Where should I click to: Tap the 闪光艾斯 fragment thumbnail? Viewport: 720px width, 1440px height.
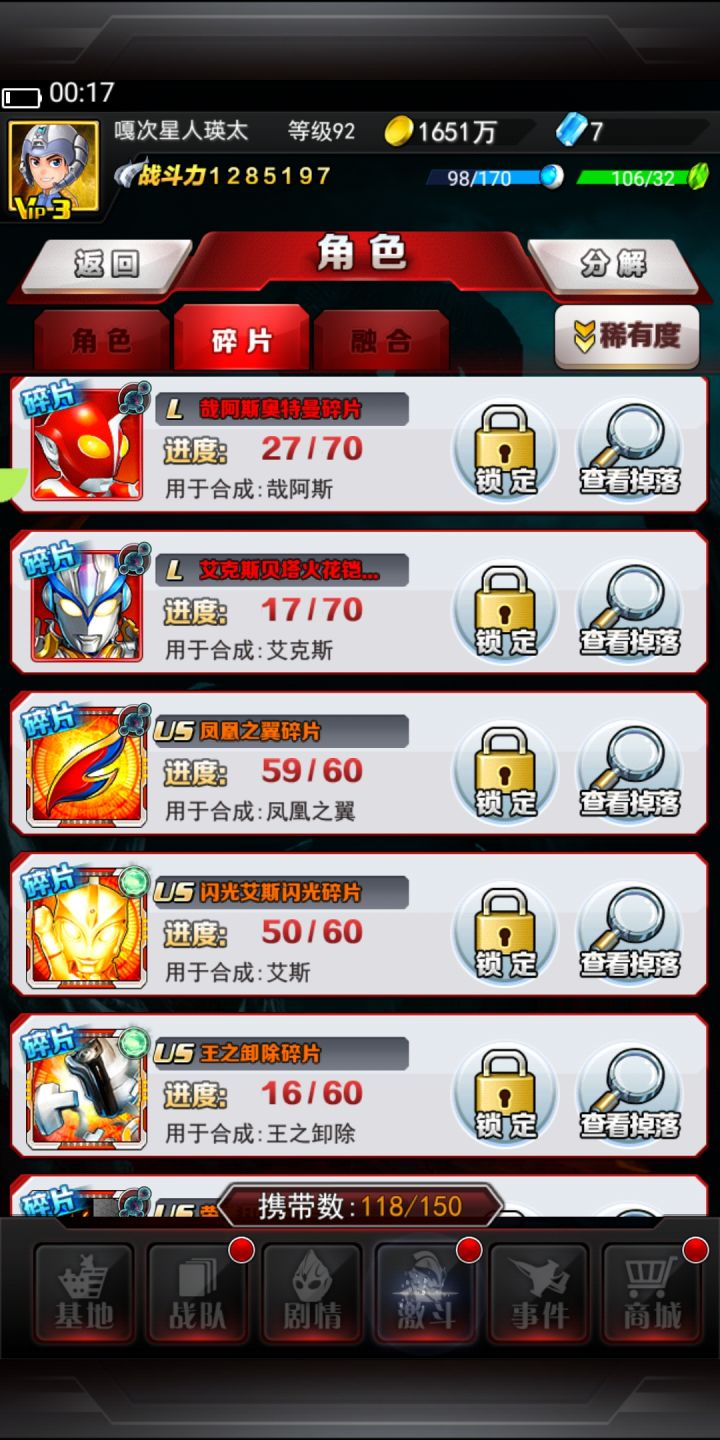[85, 930]
